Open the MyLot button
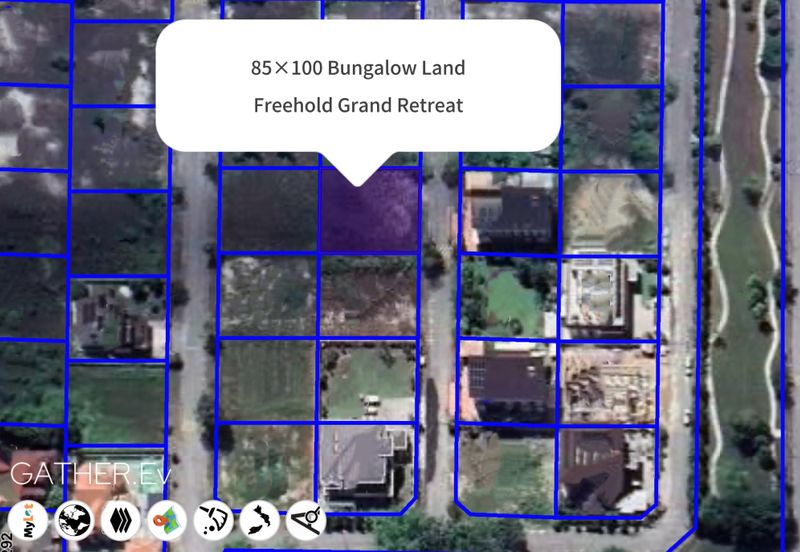Viewport: 800px width, 552px height. tap(27, 521)
